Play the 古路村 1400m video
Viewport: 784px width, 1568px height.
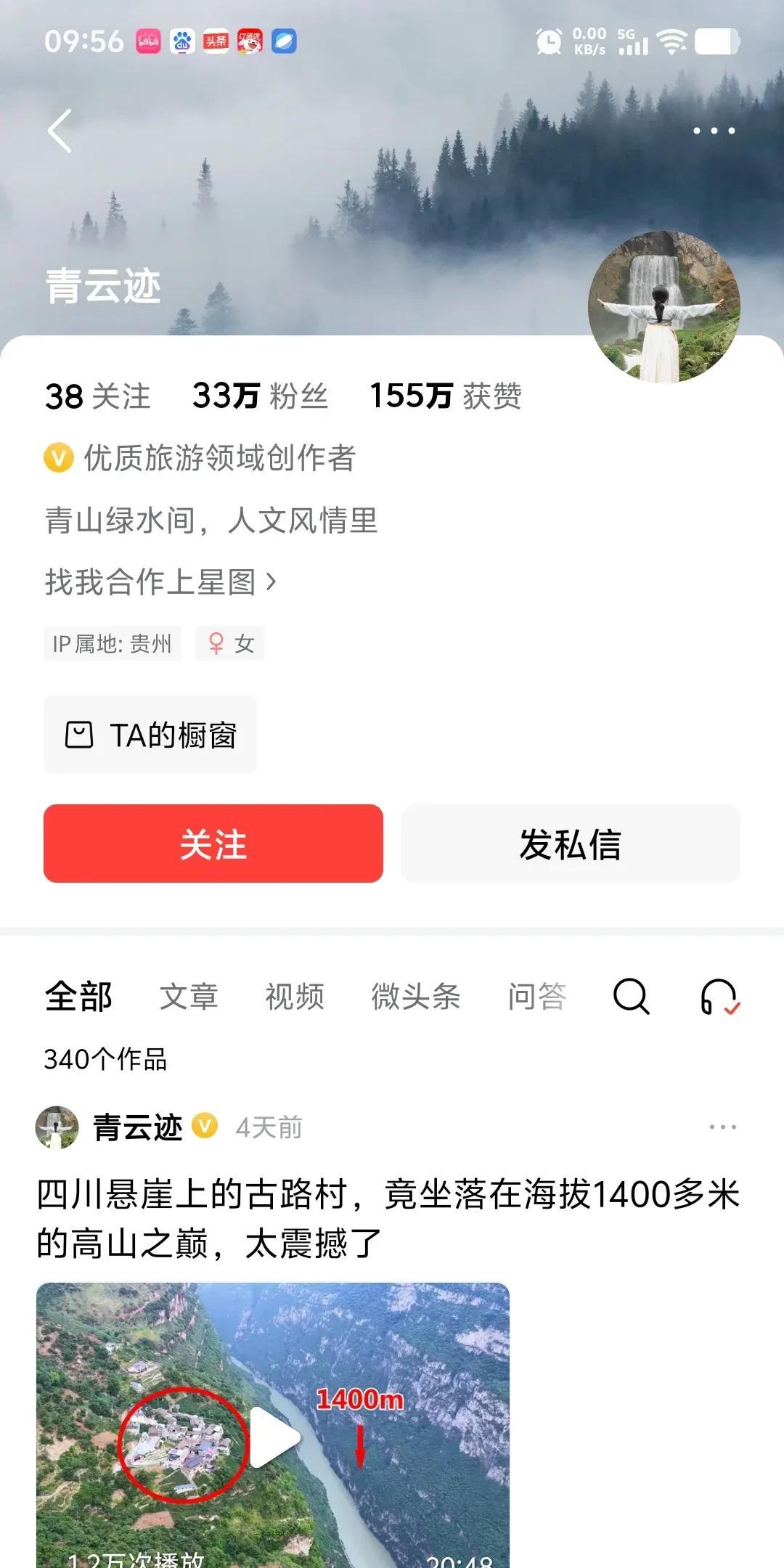click(274, 1437)
